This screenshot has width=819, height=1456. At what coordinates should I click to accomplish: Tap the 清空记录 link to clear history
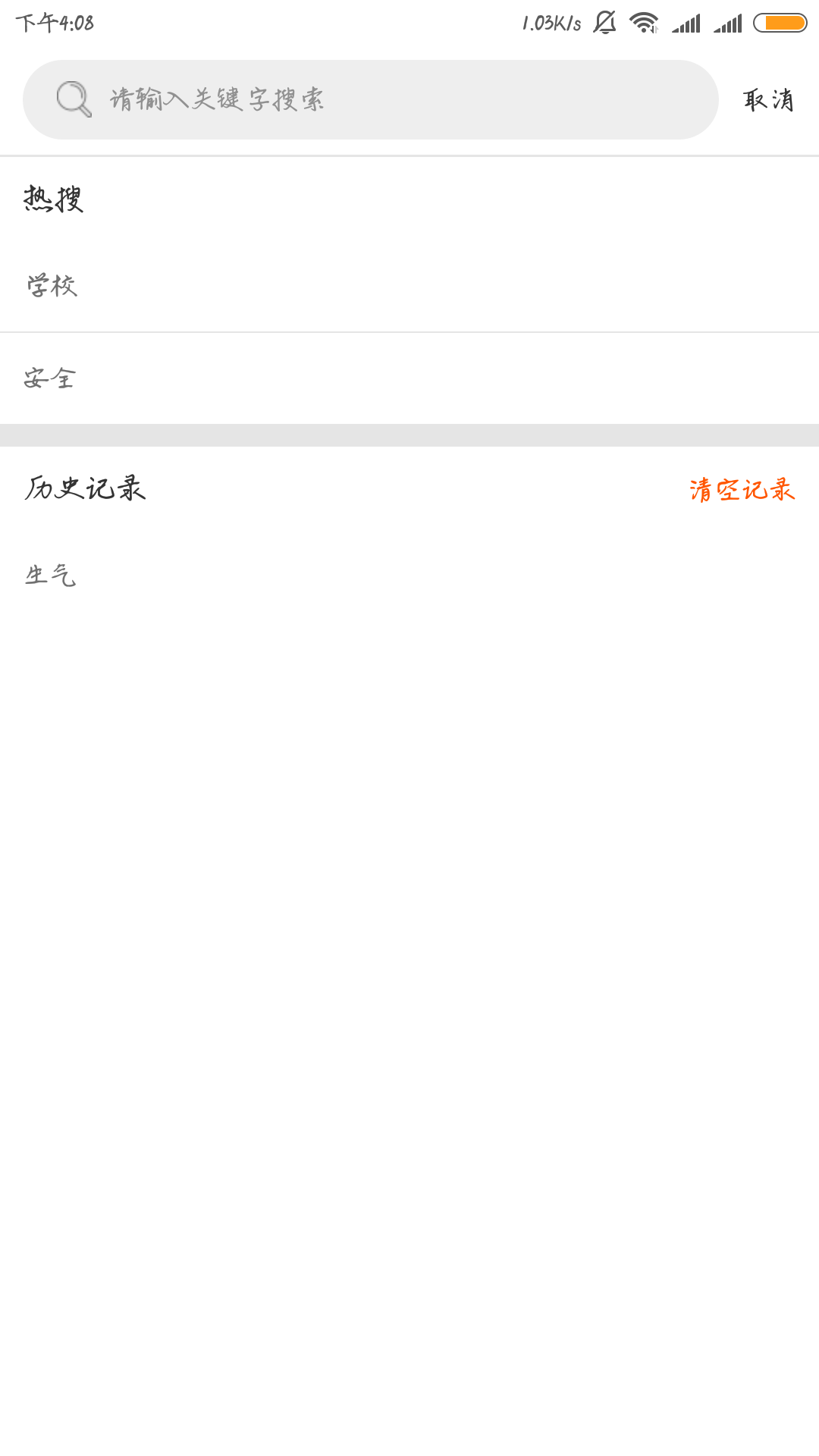pos(742,489)
